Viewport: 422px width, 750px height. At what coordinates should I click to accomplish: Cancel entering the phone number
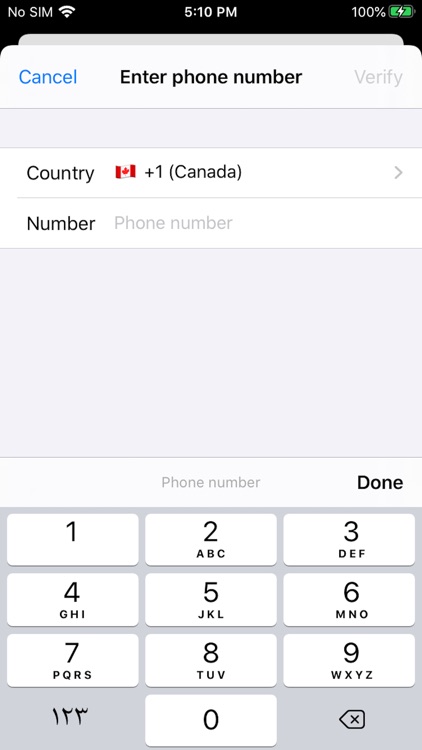coord(48,77)
